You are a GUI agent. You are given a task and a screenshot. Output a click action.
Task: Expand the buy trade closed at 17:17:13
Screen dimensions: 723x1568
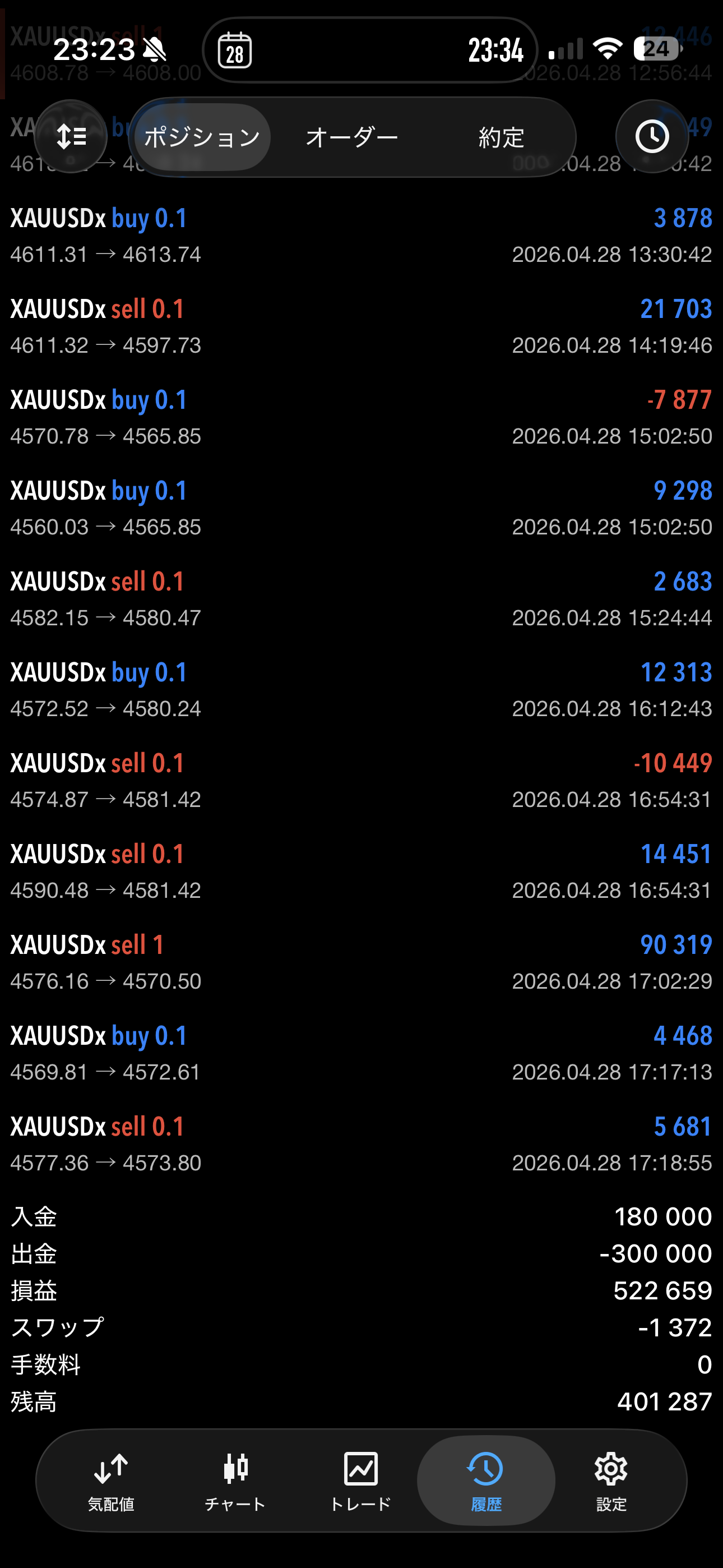click(361, 1053)
